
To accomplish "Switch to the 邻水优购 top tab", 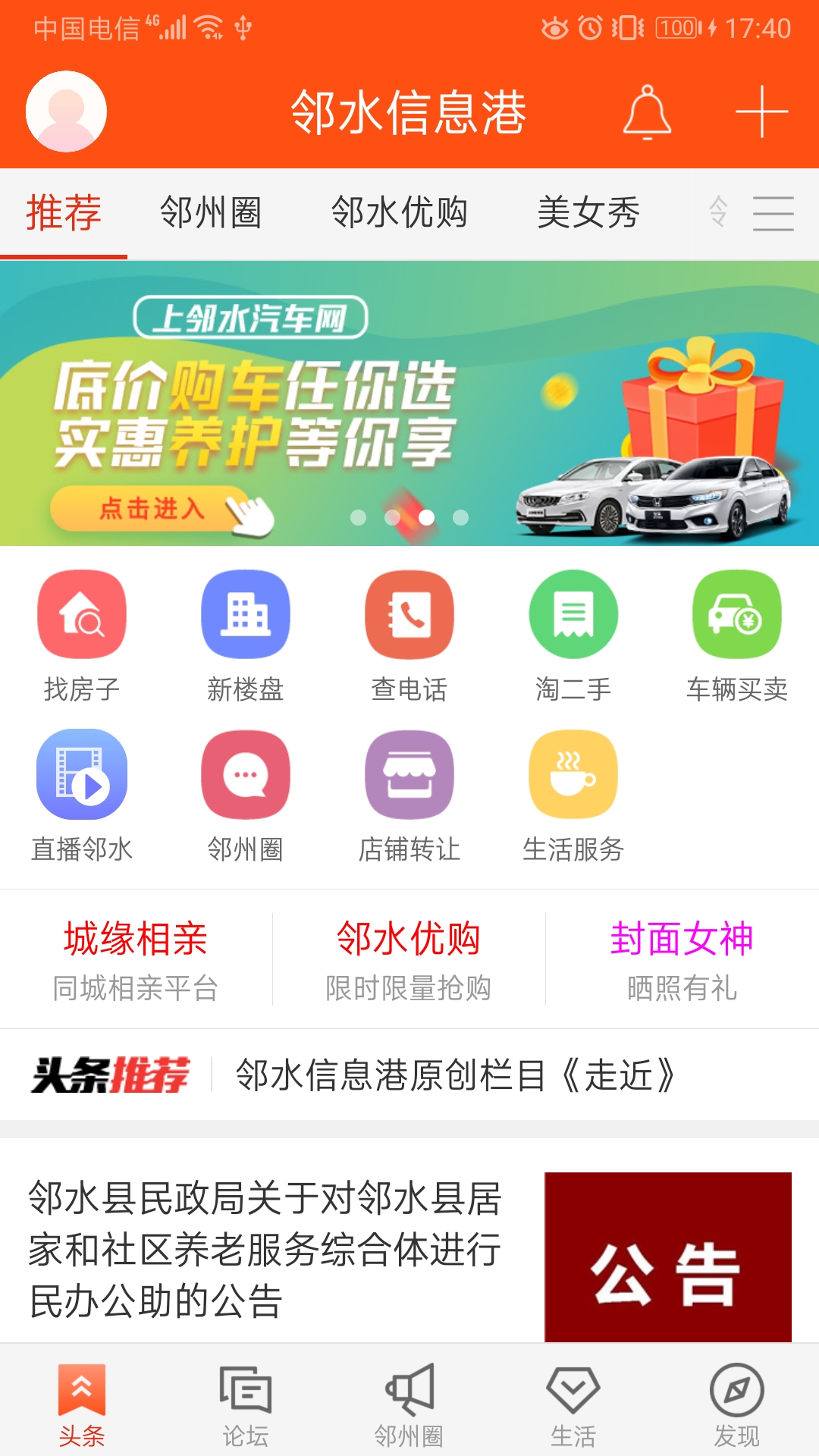I will click(x=399, y=212).
